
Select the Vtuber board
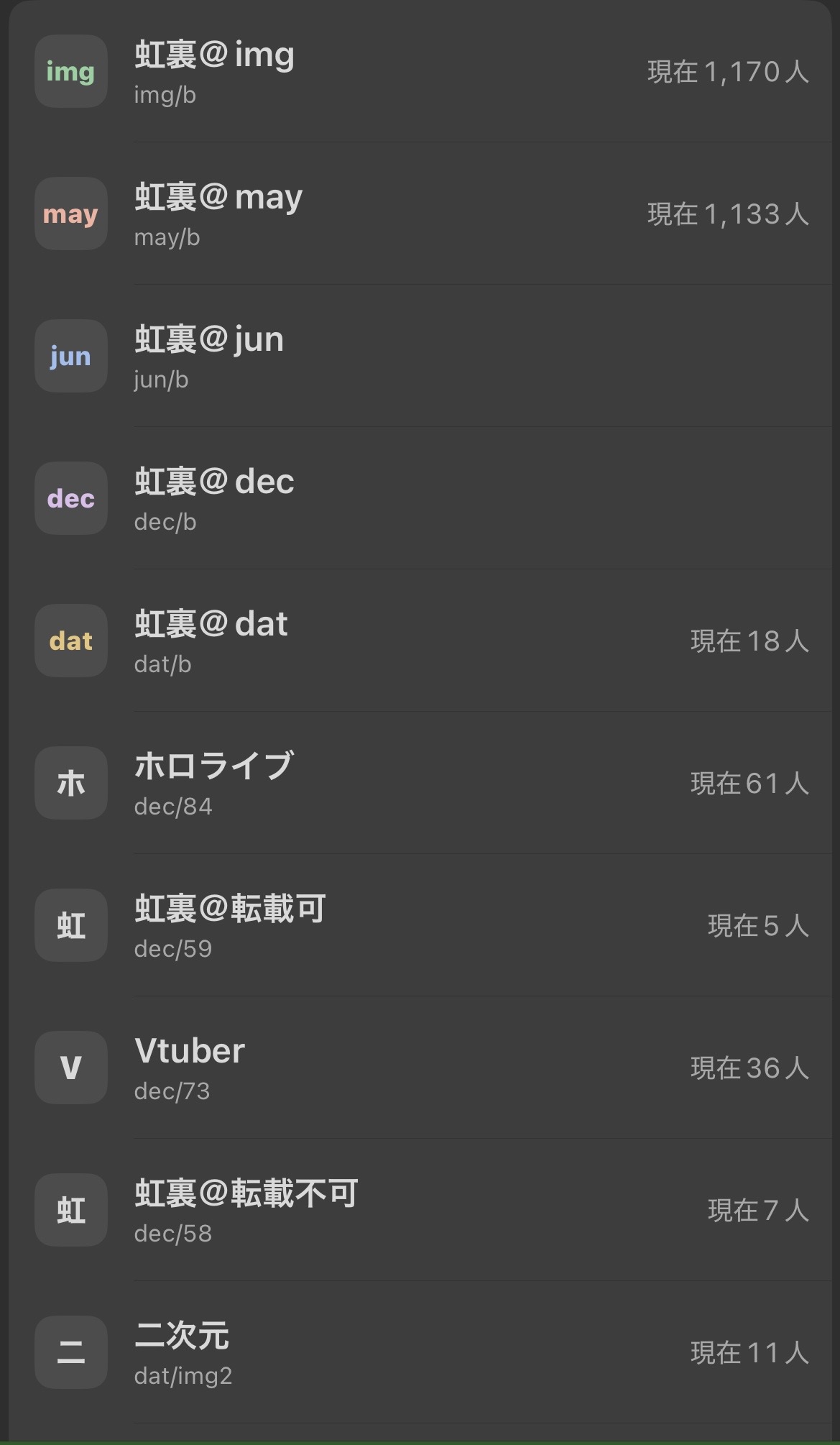tap(420, 1068)
